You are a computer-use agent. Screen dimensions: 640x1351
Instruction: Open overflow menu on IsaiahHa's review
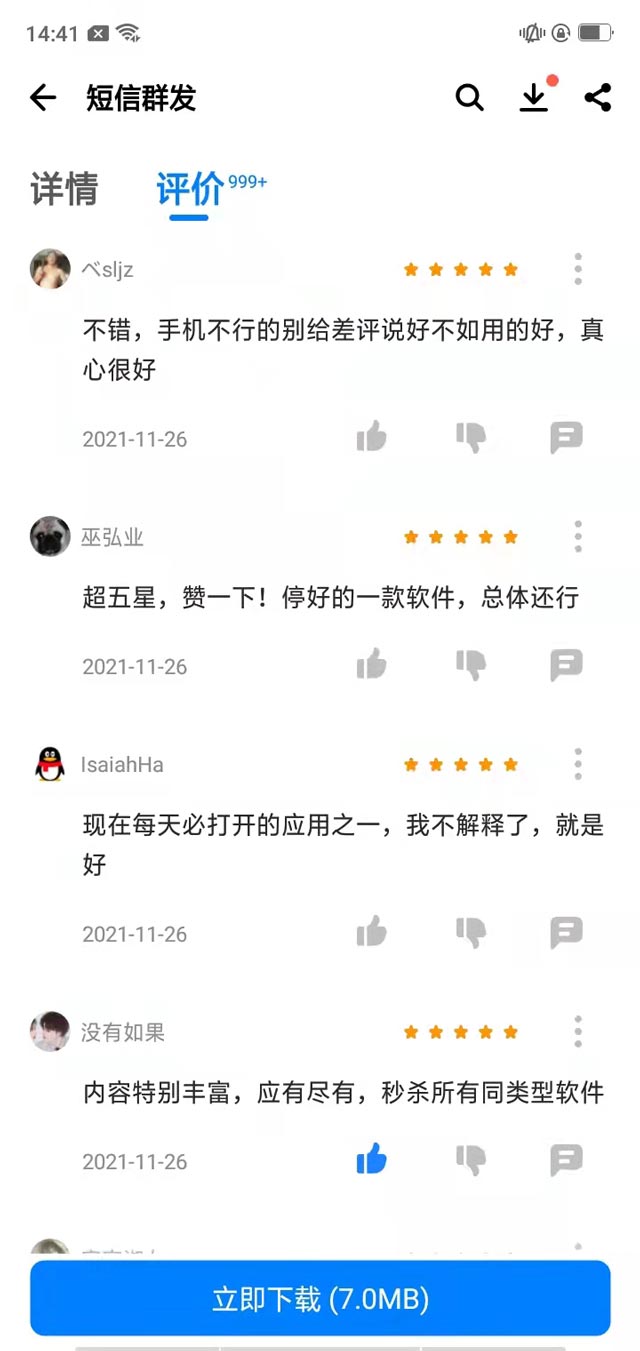(578, 764)
